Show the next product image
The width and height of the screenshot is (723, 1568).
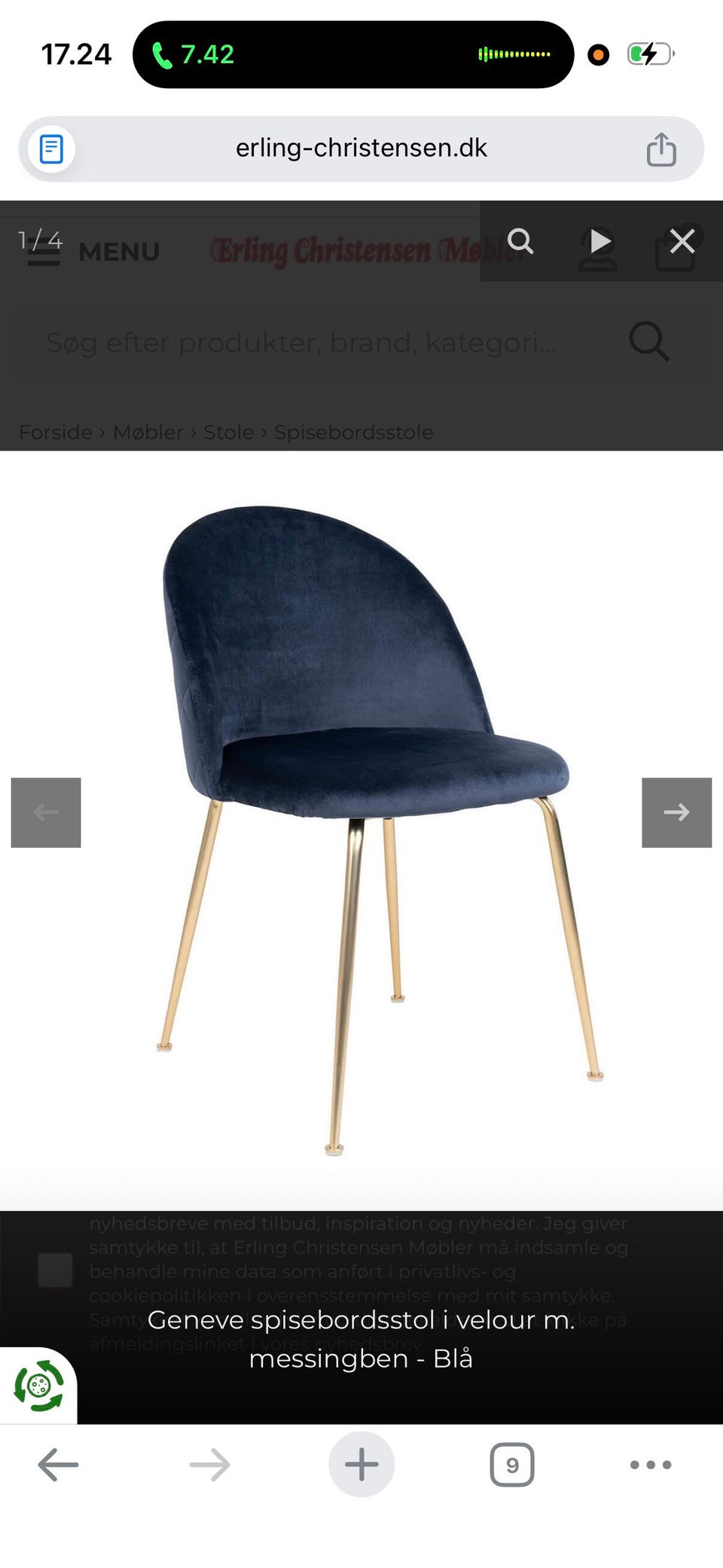(676, 812)
